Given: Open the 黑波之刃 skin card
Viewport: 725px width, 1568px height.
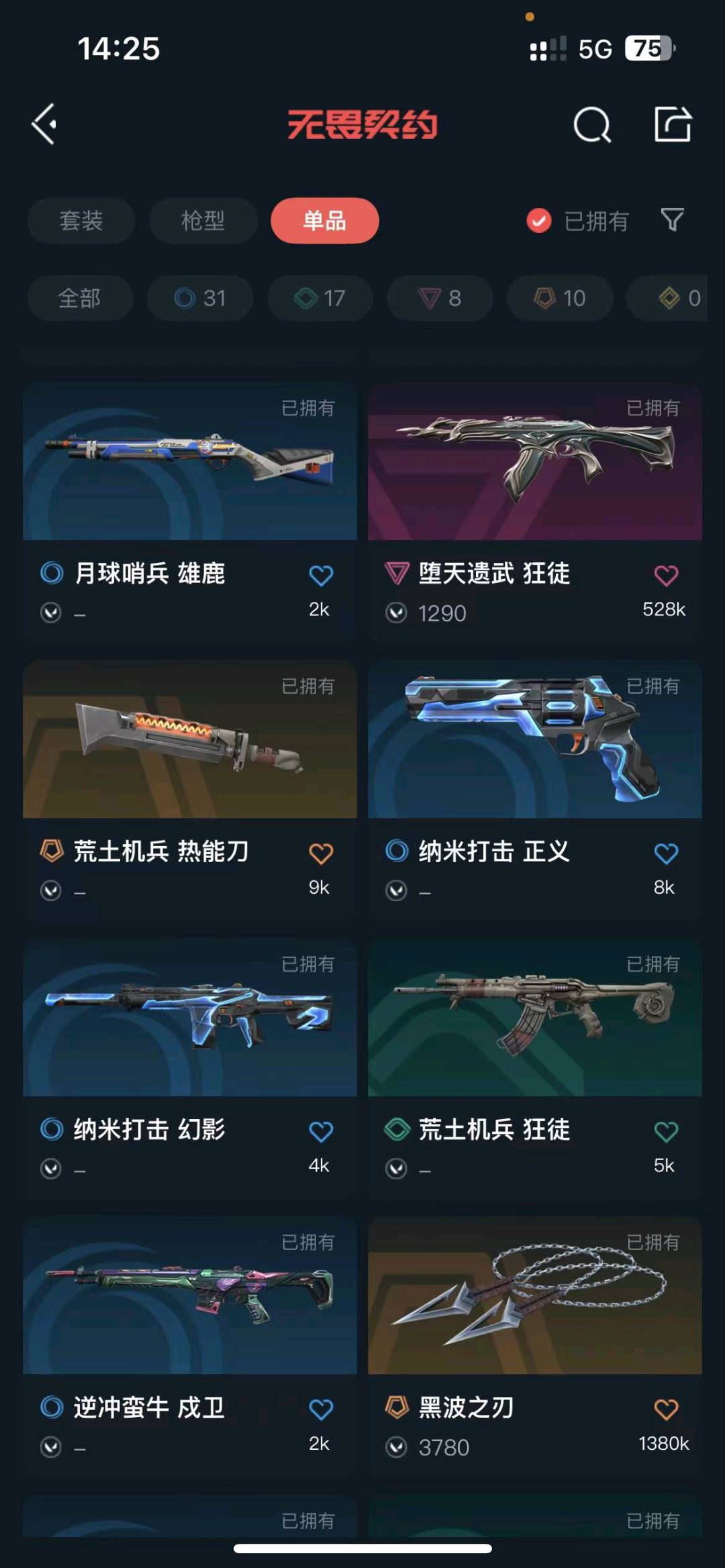Looking at the screenshot, I should click(535, 1348).
